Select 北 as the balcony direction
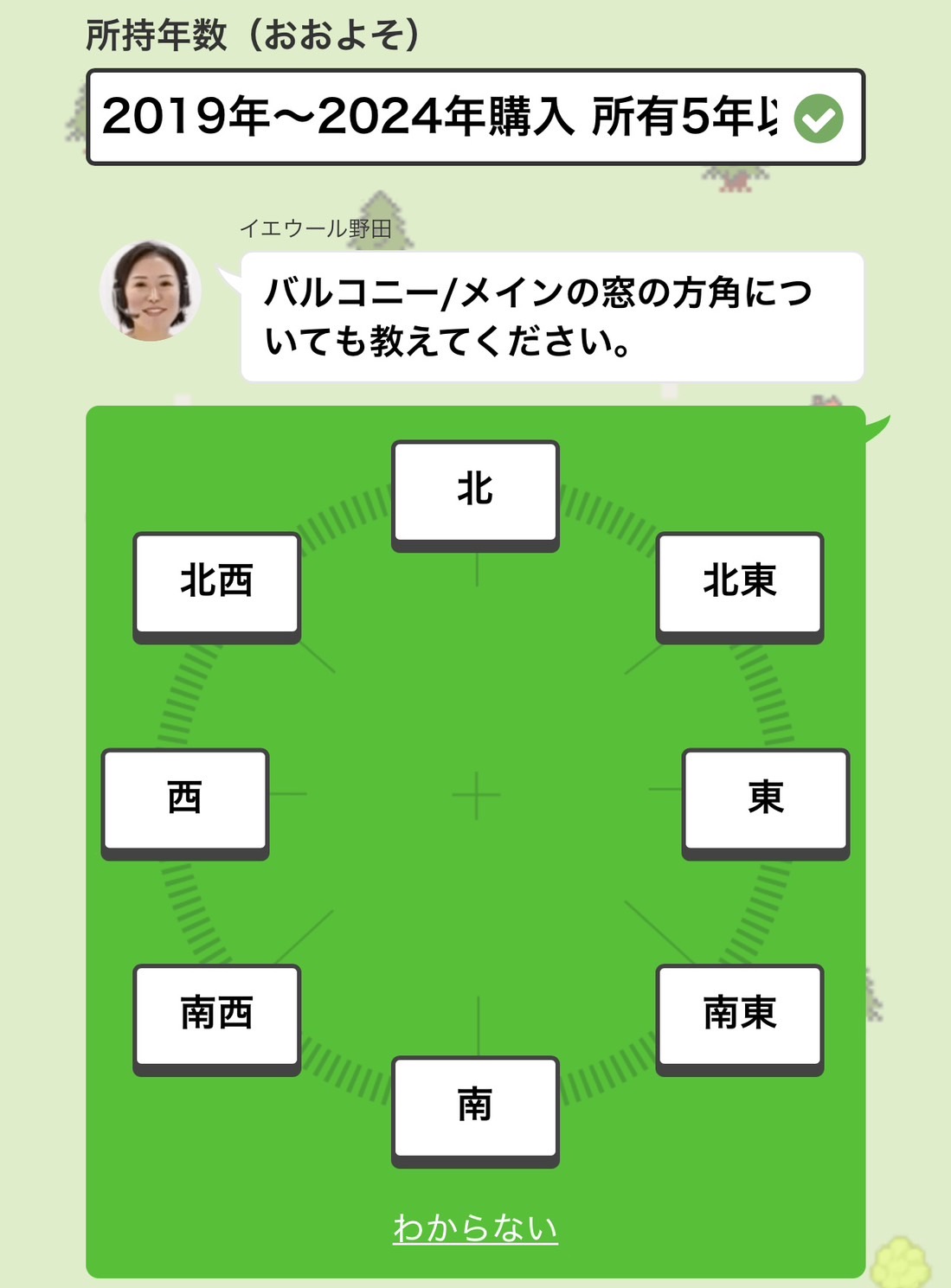The image size is (951, 1288). point(475,491)
